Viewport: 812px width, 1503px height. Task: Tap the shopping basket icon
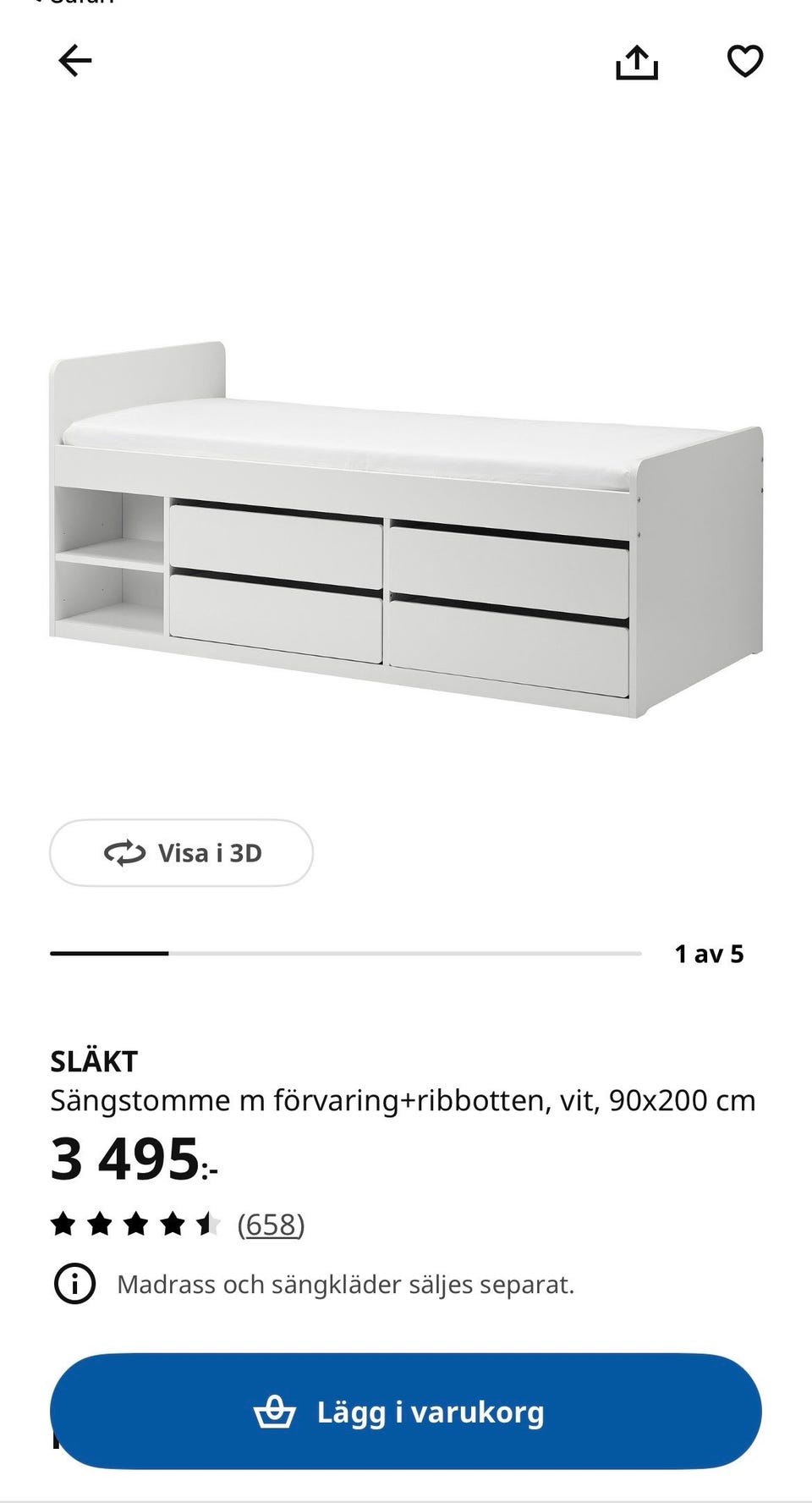coord(274,1410)
